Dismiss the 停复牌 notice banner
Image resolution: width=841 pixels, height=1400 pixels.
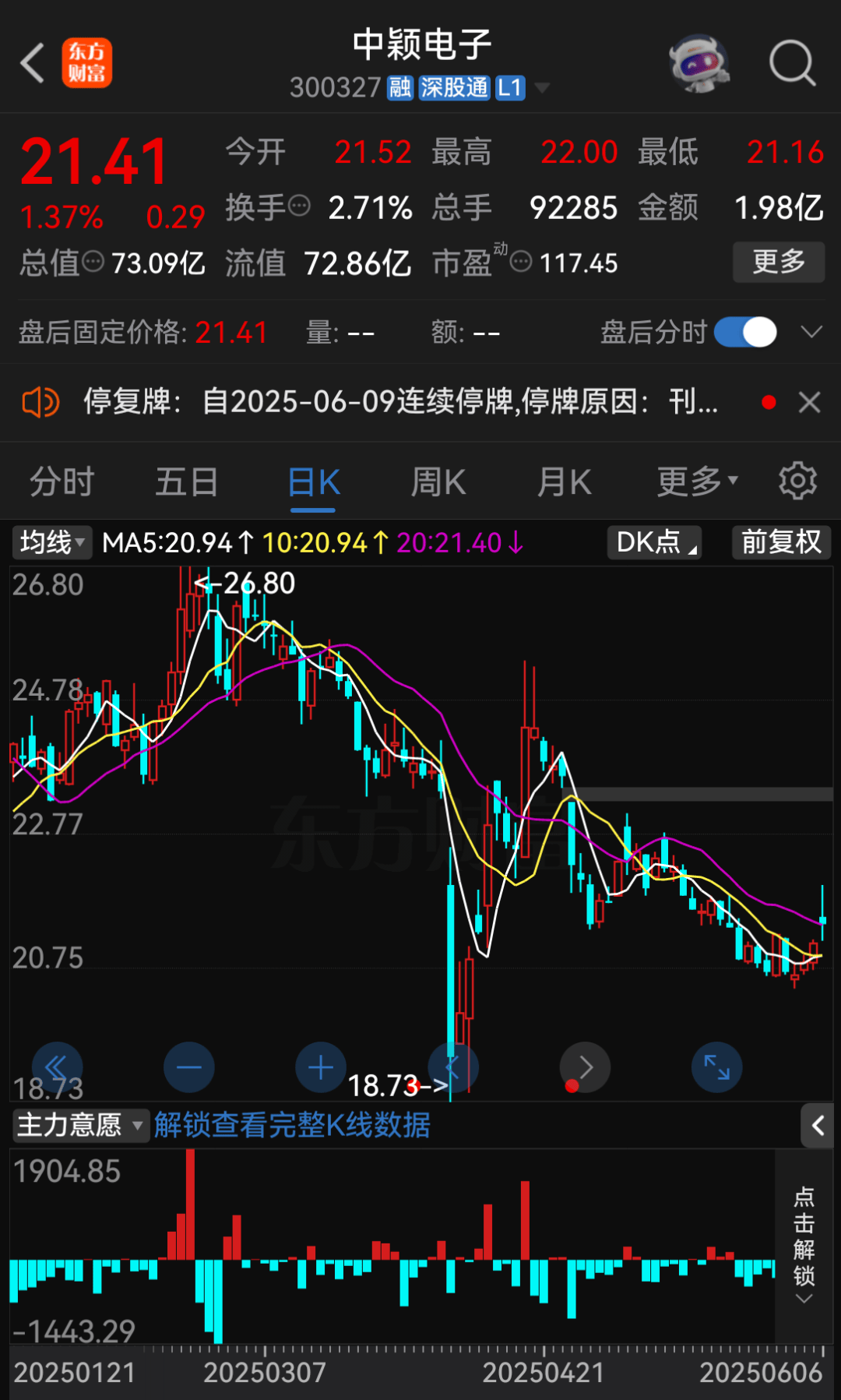pyautogui.click(x=810, y=403)
